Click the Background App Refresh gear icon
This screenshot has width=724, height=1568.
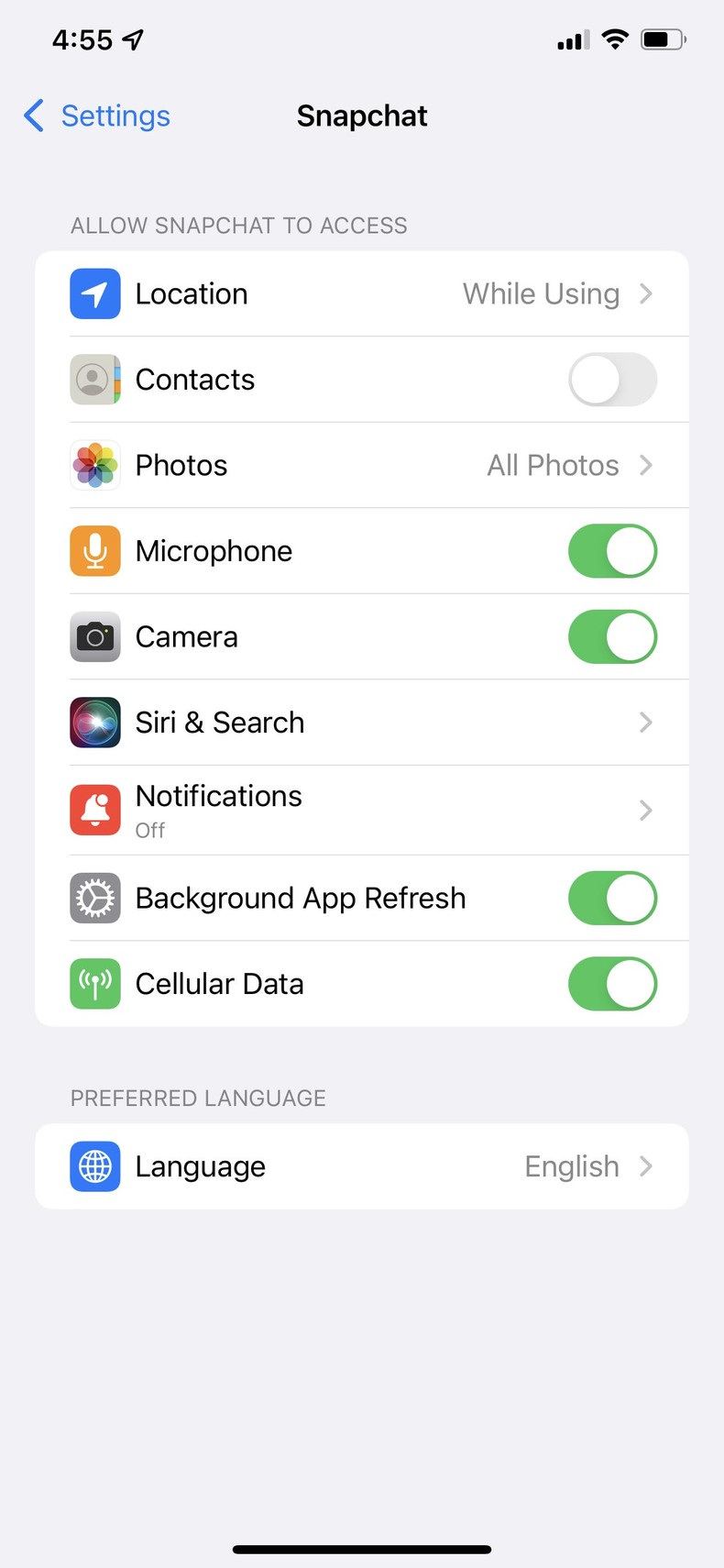pyautogui.click(x=94, y=898)
